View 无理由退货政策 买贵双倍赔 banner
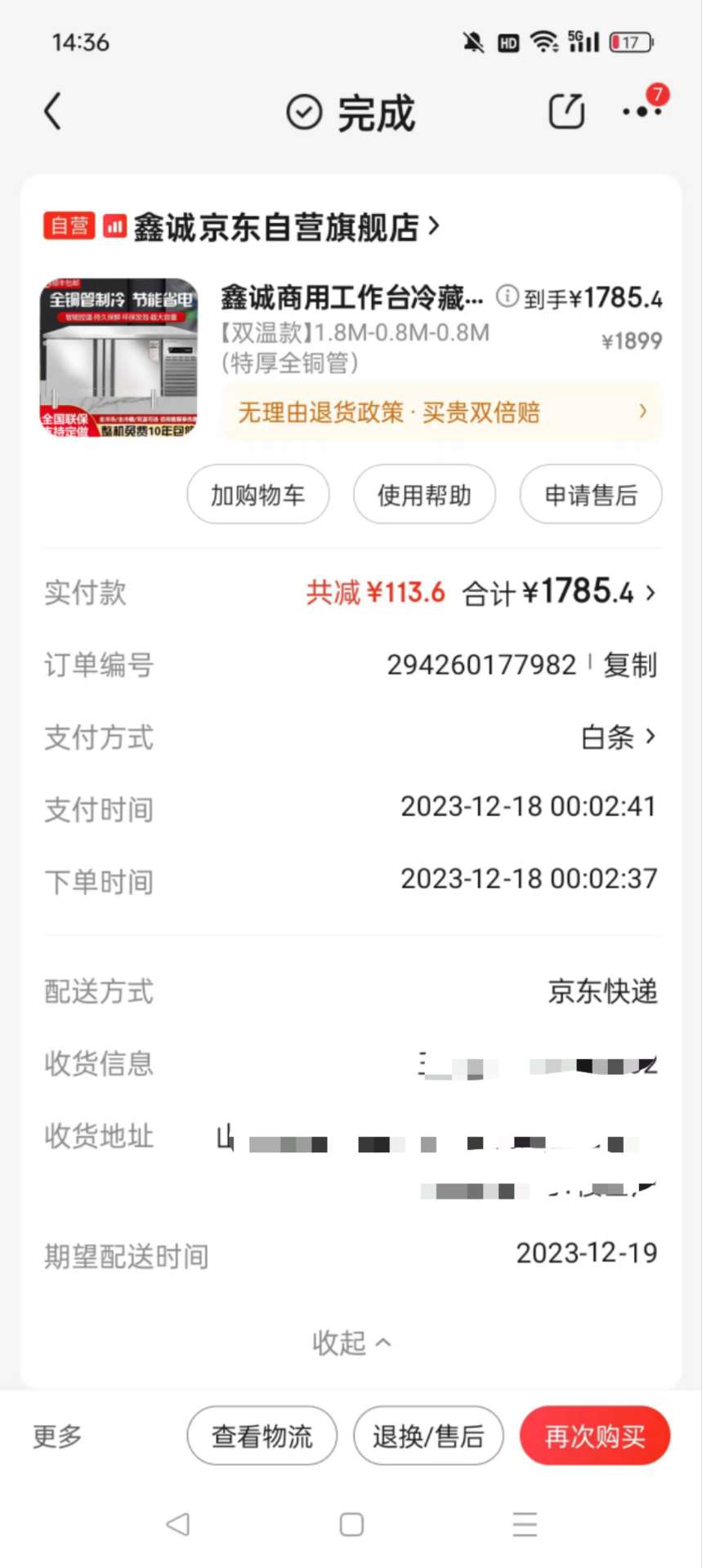Viewport: 702px width, 1568px height. (x=441, y=412)
